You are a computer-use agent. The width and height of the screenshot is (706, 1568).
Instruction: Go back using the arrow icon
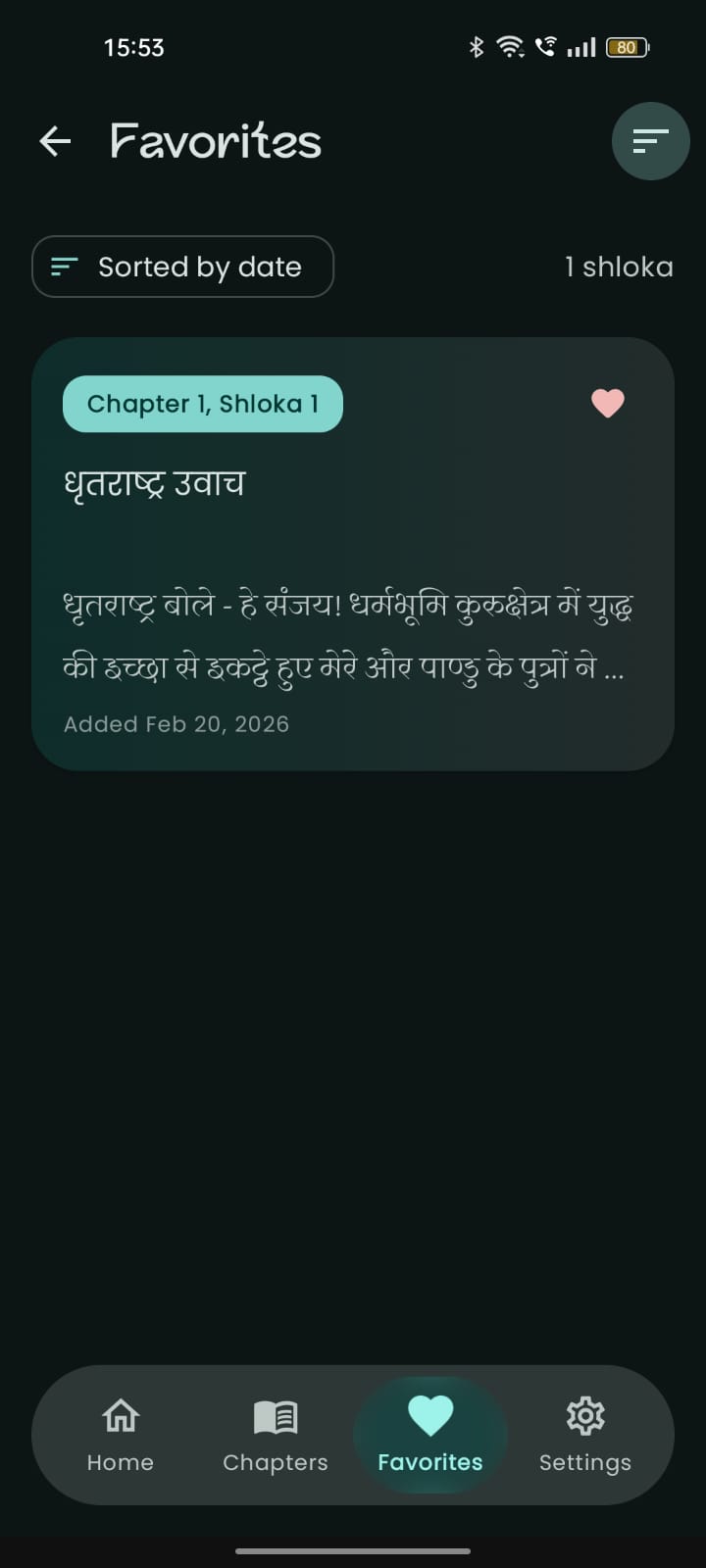[55, 141]
